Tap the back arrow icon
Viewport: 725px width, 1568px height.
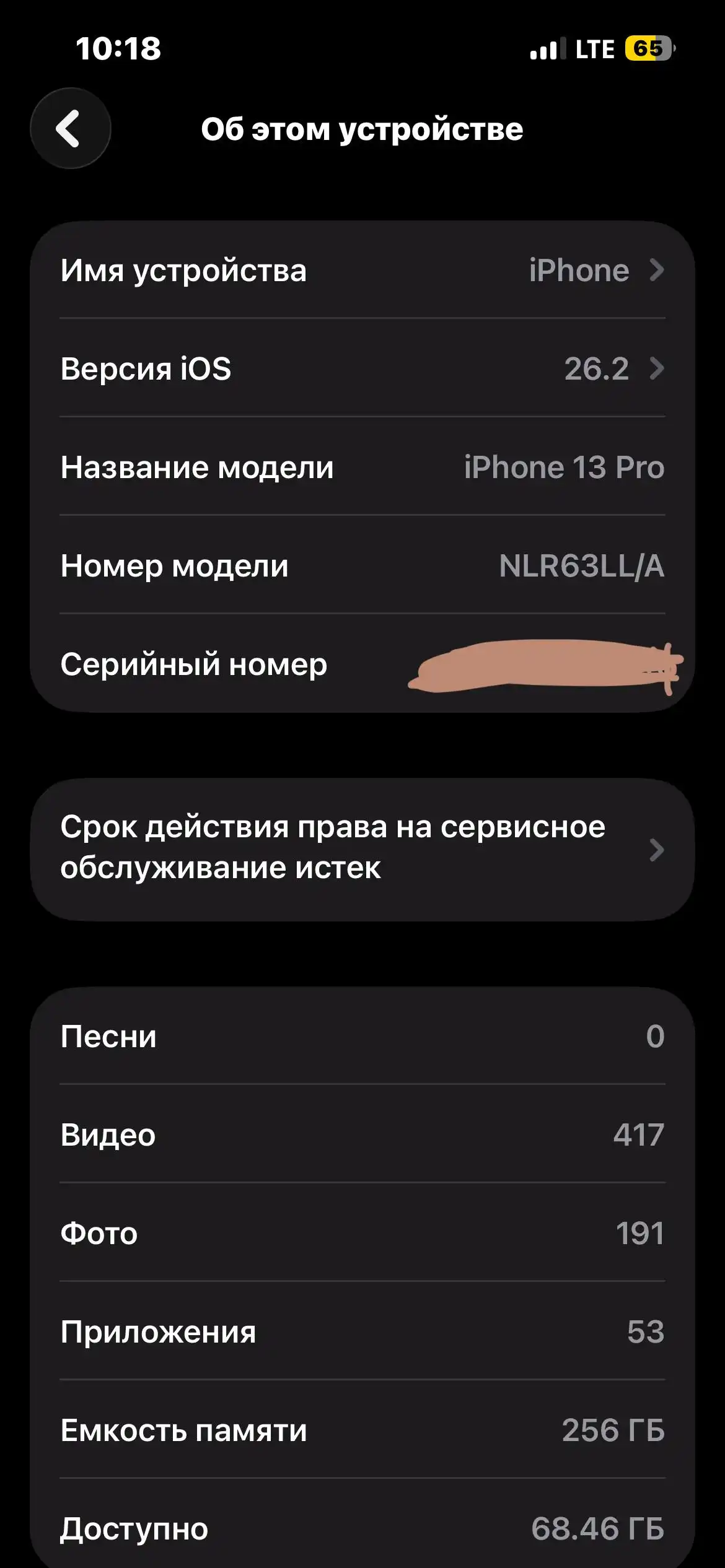(x=71, y=129)
